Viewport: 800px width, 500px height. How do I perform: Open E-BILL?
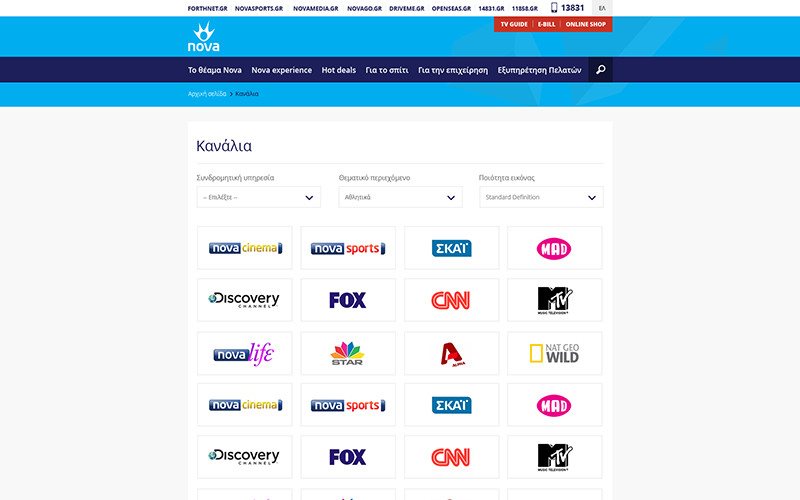pyautogui.click(x=546, y=23)
